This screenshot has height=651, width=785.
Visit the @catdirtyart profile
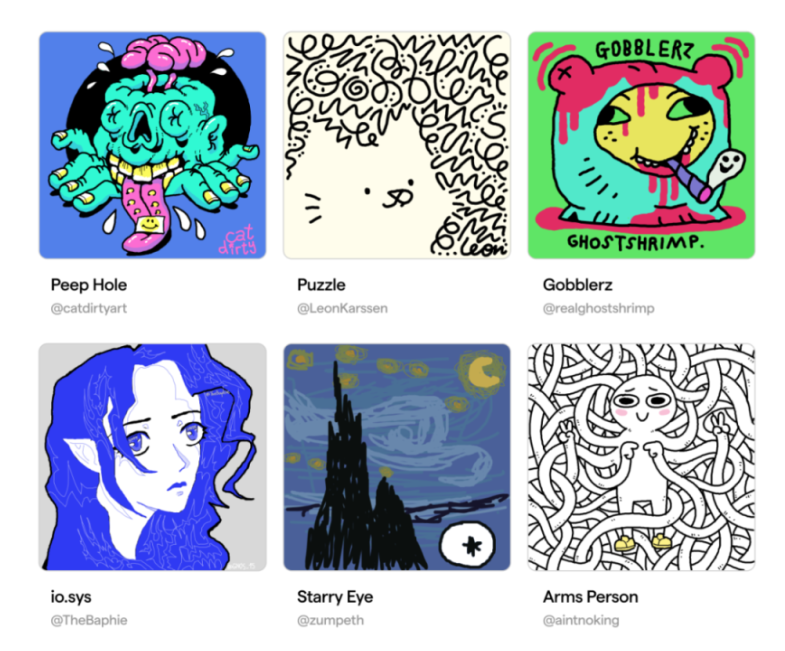pyautogui.click(x=89, y=308)
